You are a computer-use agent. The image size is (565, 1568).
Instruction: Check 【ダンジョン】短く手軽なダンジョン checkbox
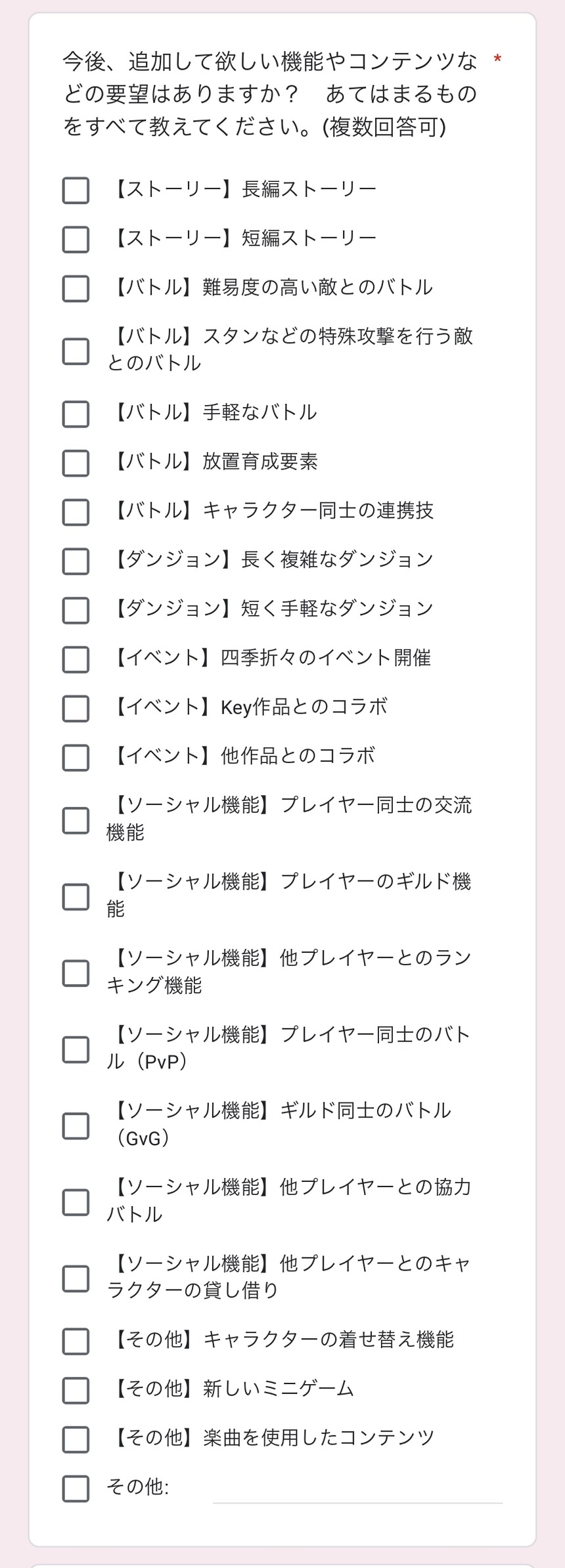75,609
